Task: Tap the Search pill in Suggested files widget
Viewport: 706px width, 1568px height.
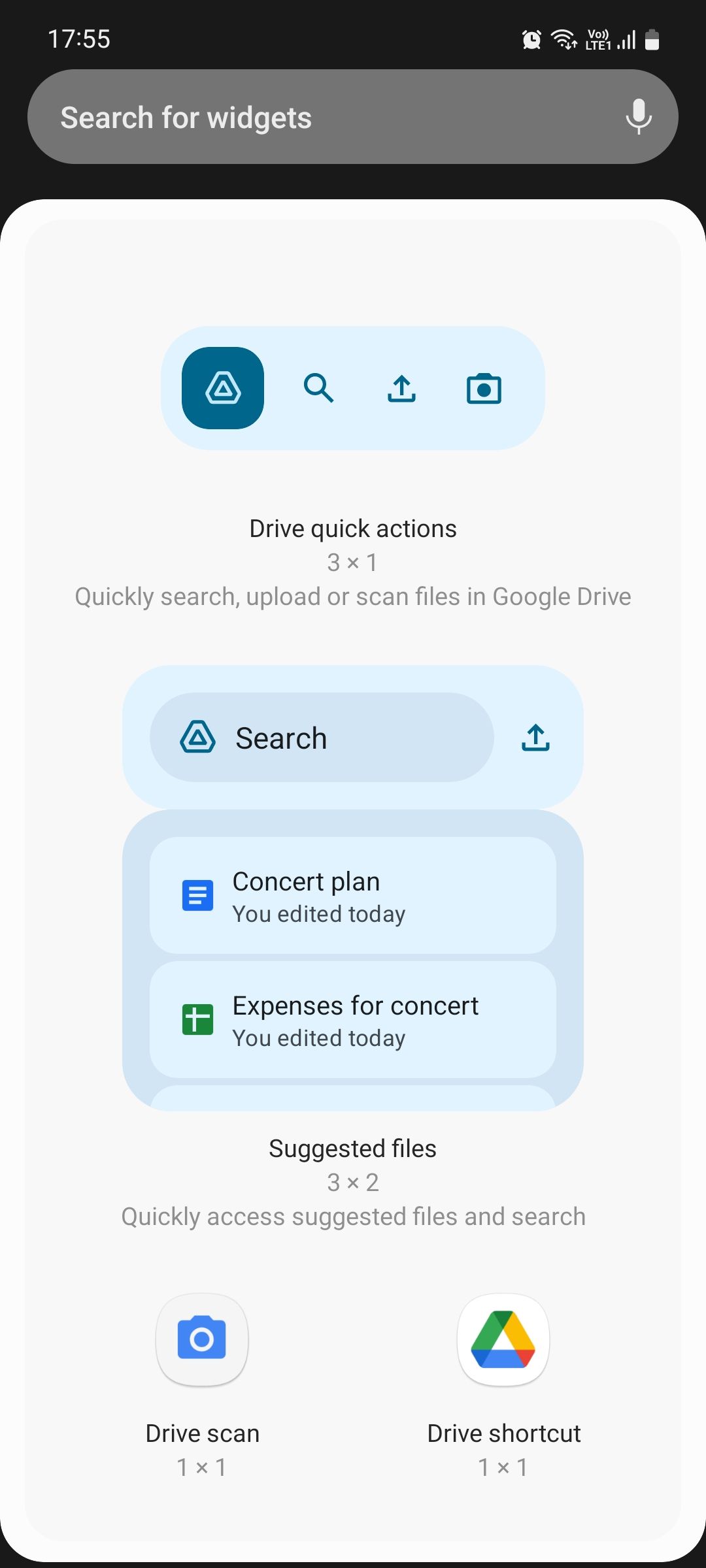Action: tap(320, 738)
